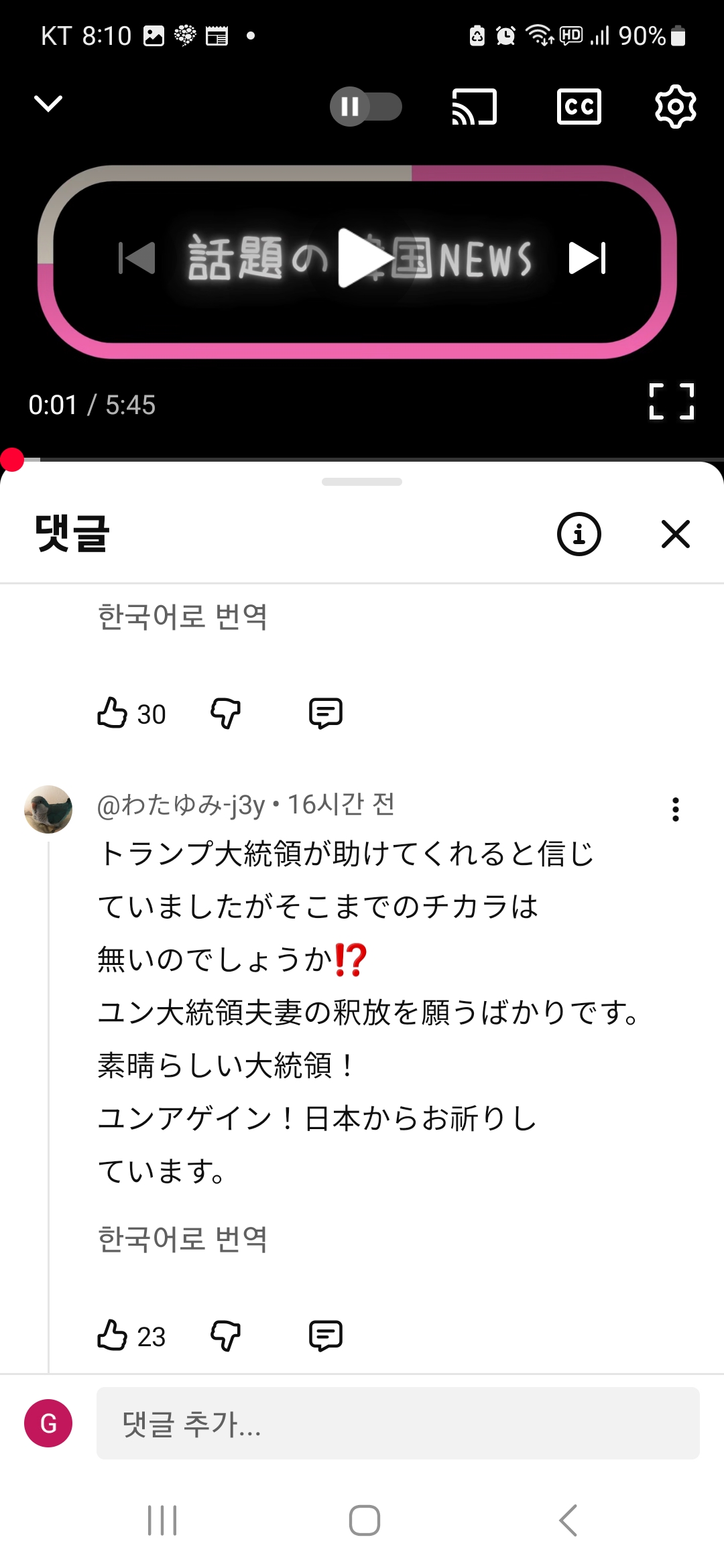Open the overflow menu on @わたゆみ-j3y's comment
This screenshot has height=1568, width=724.
tap(675, 809)
